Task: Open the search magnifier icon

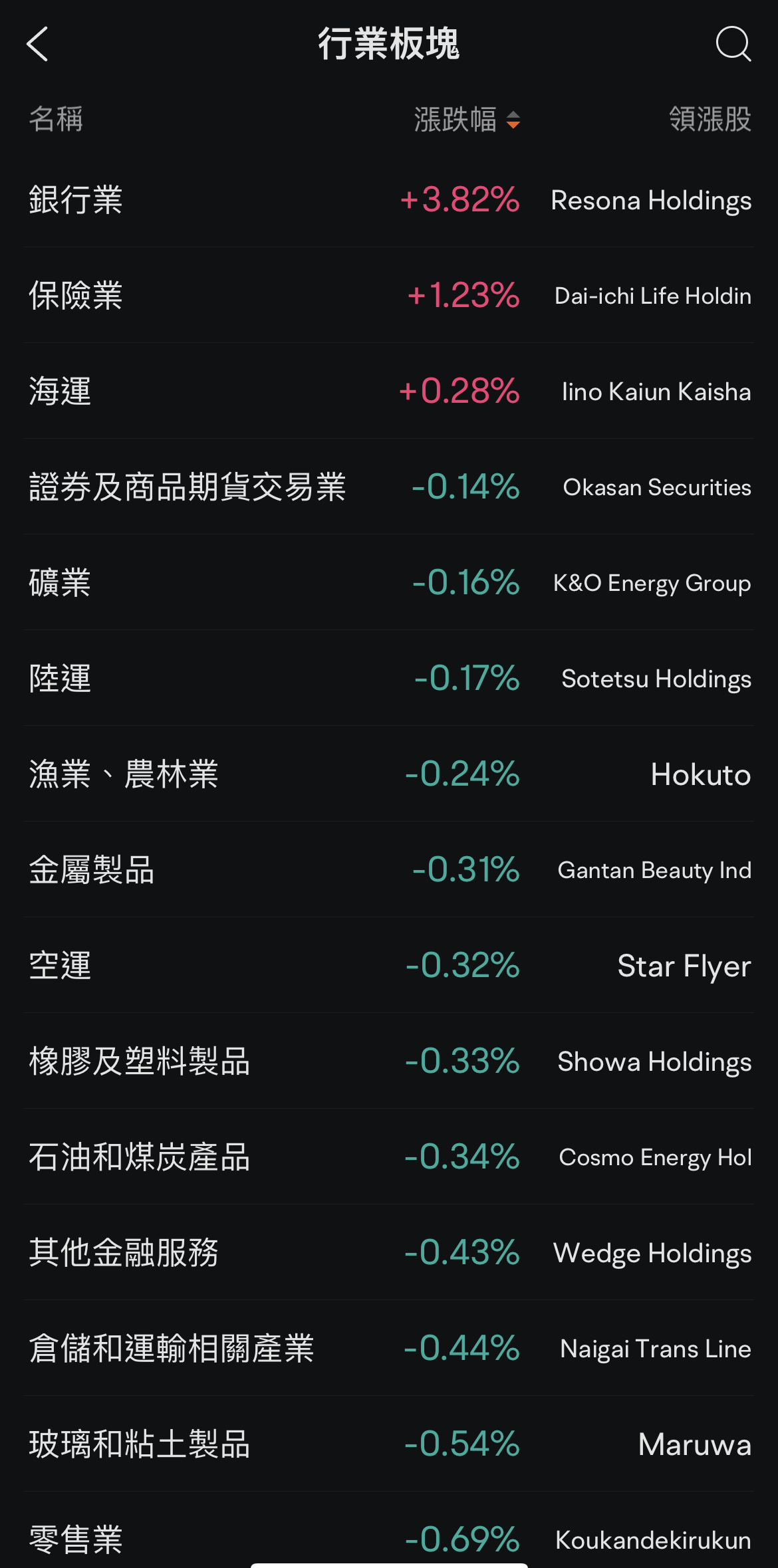Action: click(733, 44)
